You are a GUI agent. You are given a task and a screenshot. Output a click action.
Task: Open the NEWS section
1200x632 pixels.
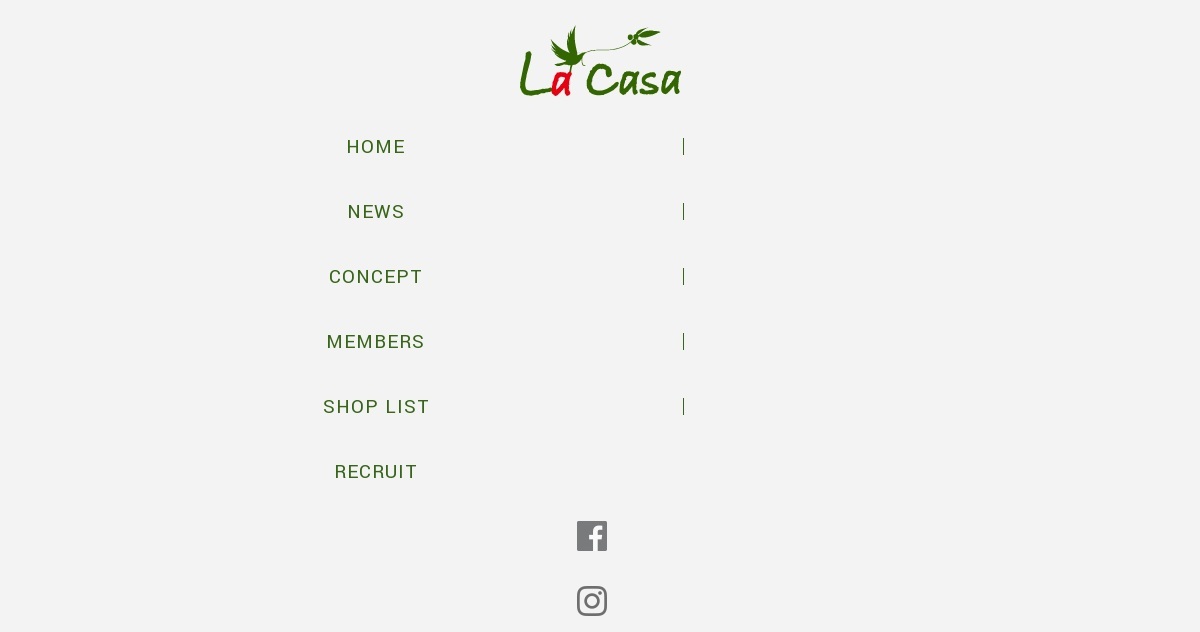pyautogui.click(x=376, y=212)
